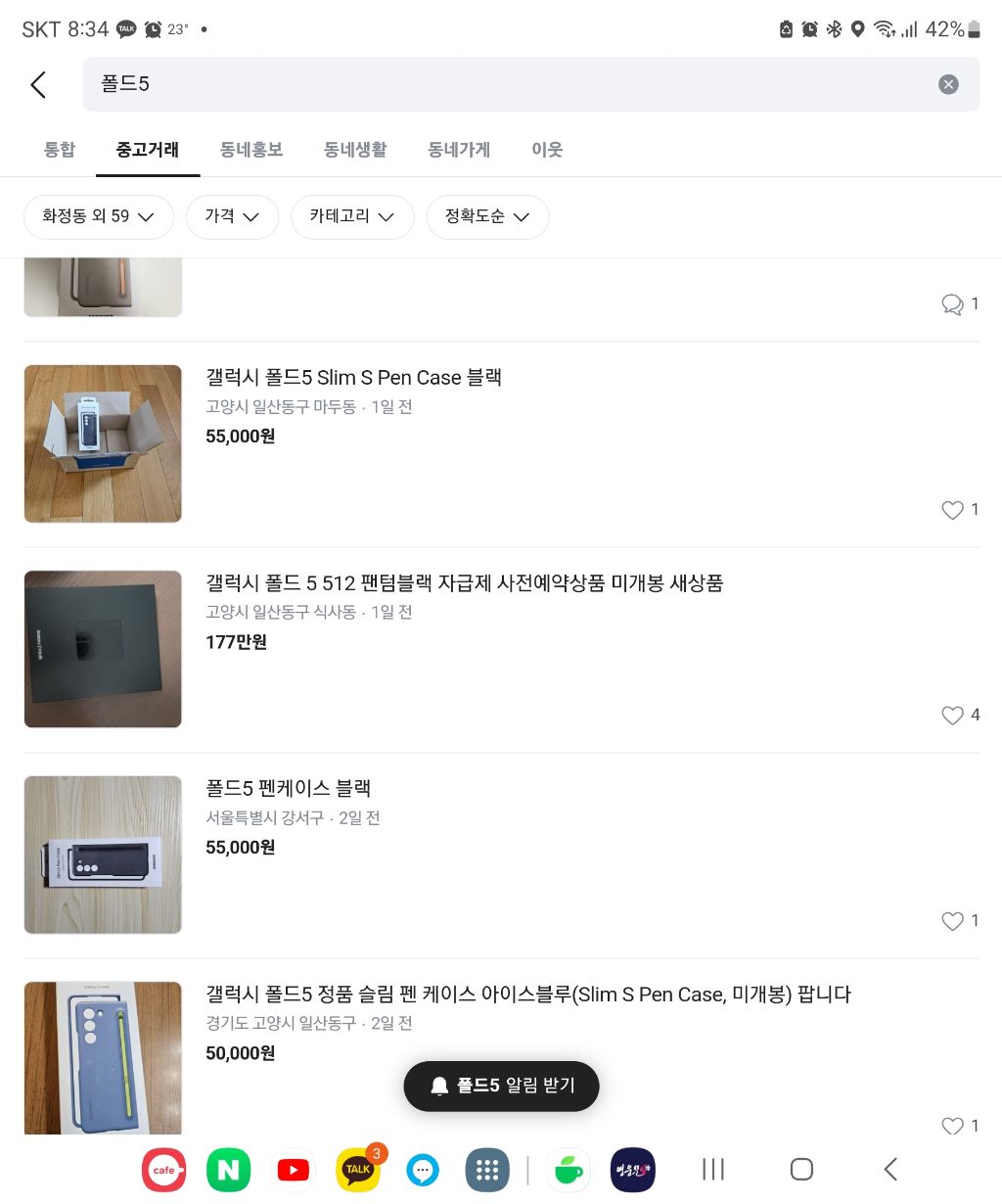Expand the 카테고리 filter
The height and width of the screenshot is (1204, 1002).
coord(351,216)
